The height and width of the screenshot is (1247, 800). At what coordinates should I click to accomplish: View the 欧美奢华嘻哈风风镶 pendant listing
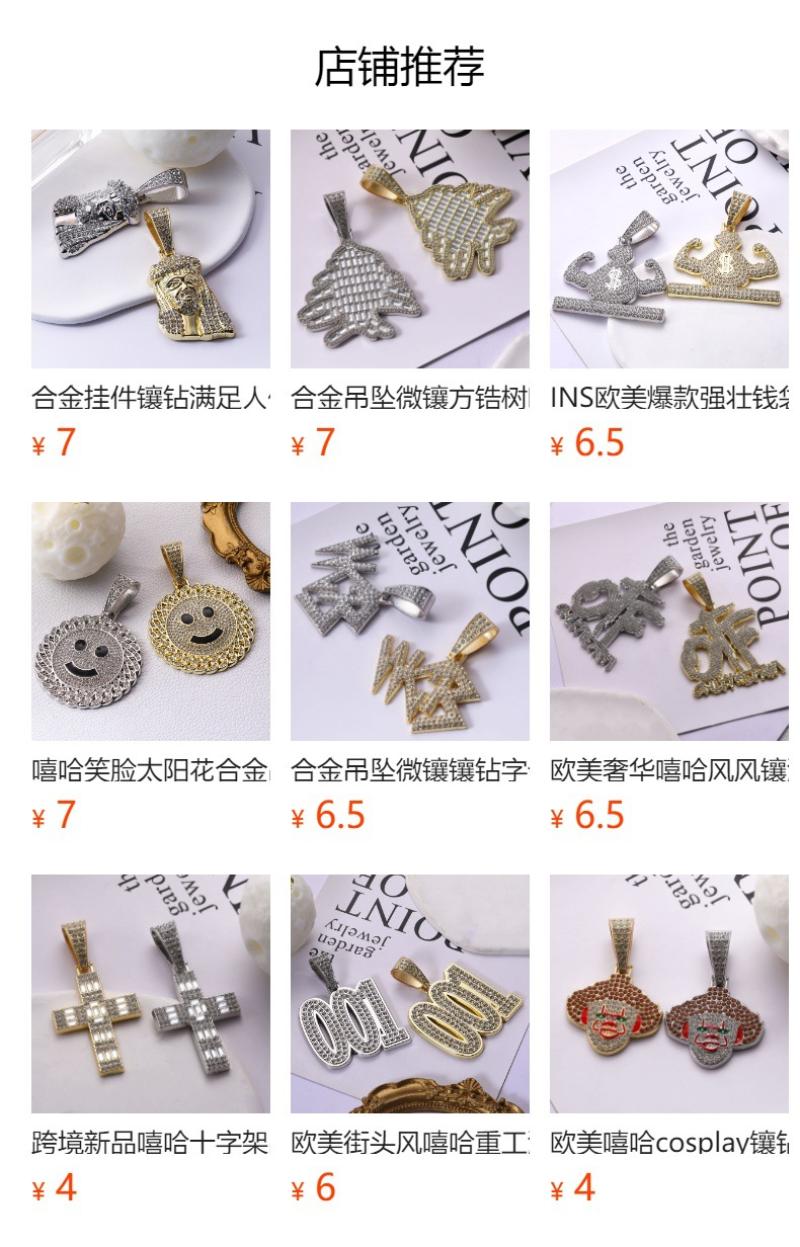[669, 621]
